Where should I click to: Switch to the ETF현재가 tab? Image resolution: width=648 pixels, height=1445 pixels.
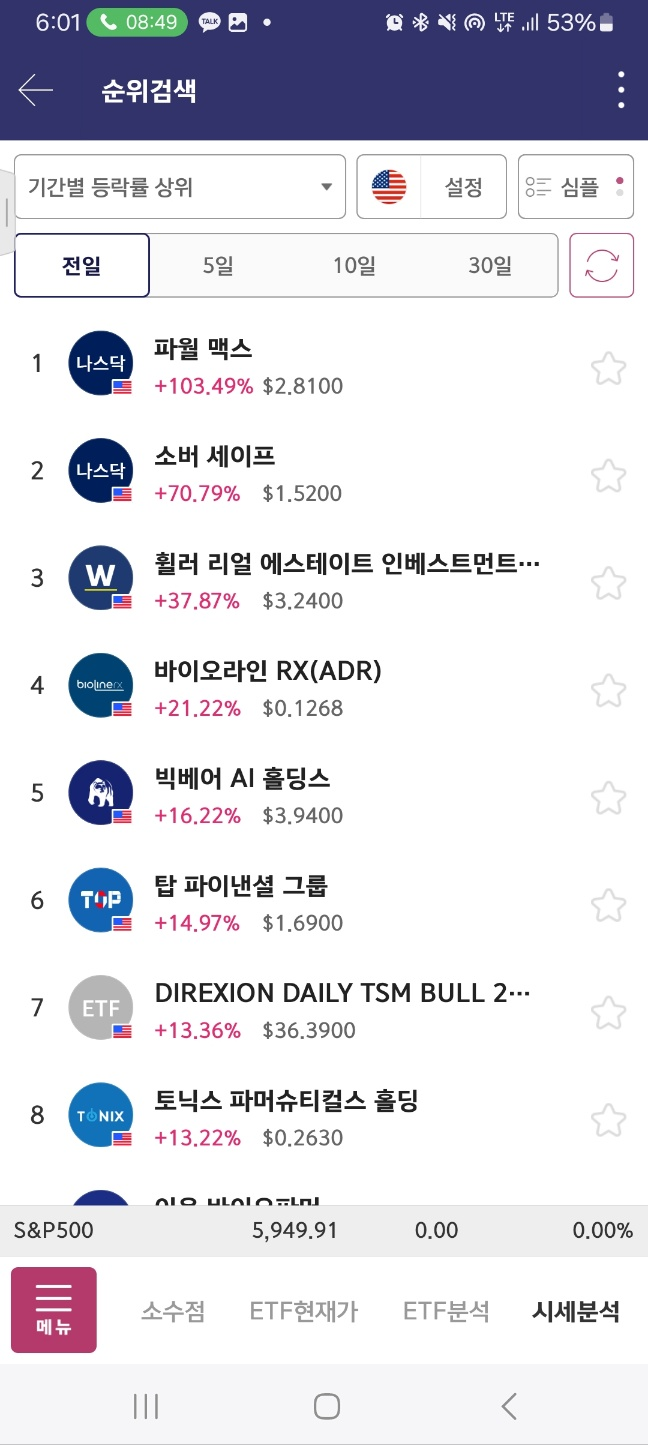304,1311
